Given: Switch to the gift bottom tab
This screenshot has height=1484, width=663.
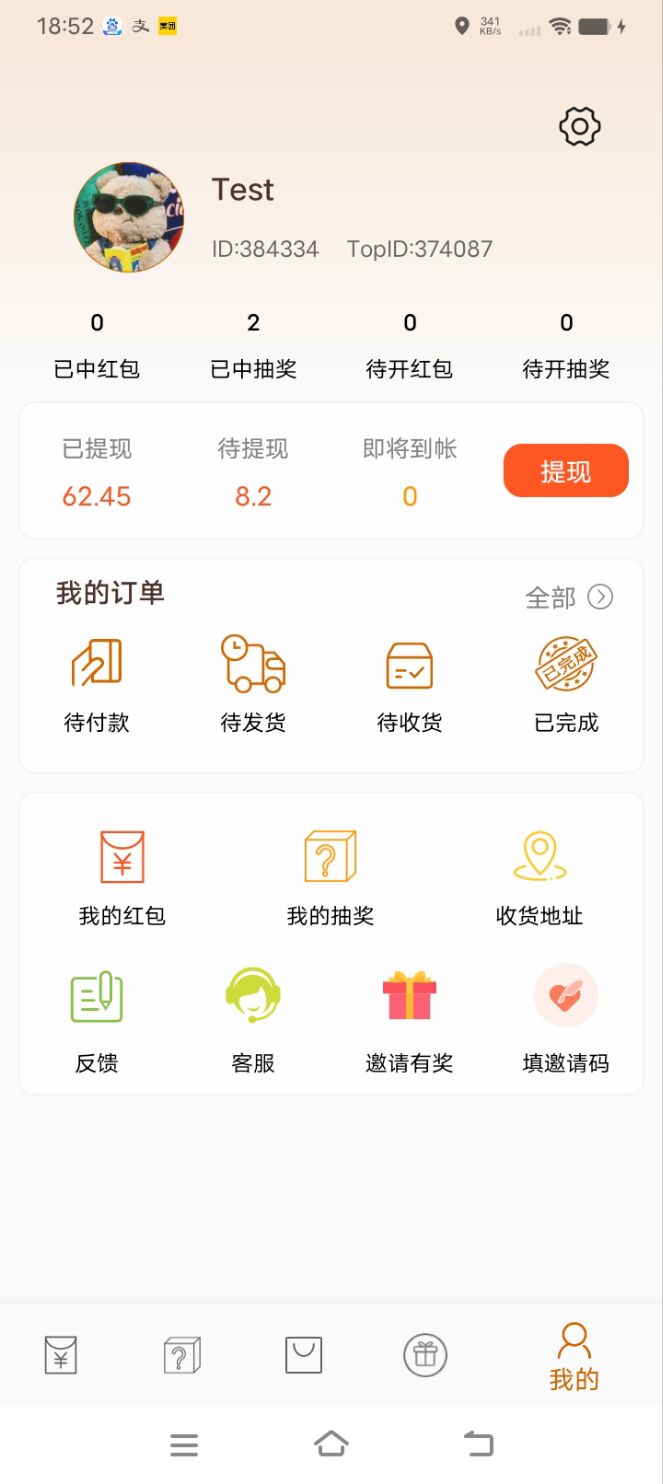Looking at the screenshot, I should [x=425, y=1356].
